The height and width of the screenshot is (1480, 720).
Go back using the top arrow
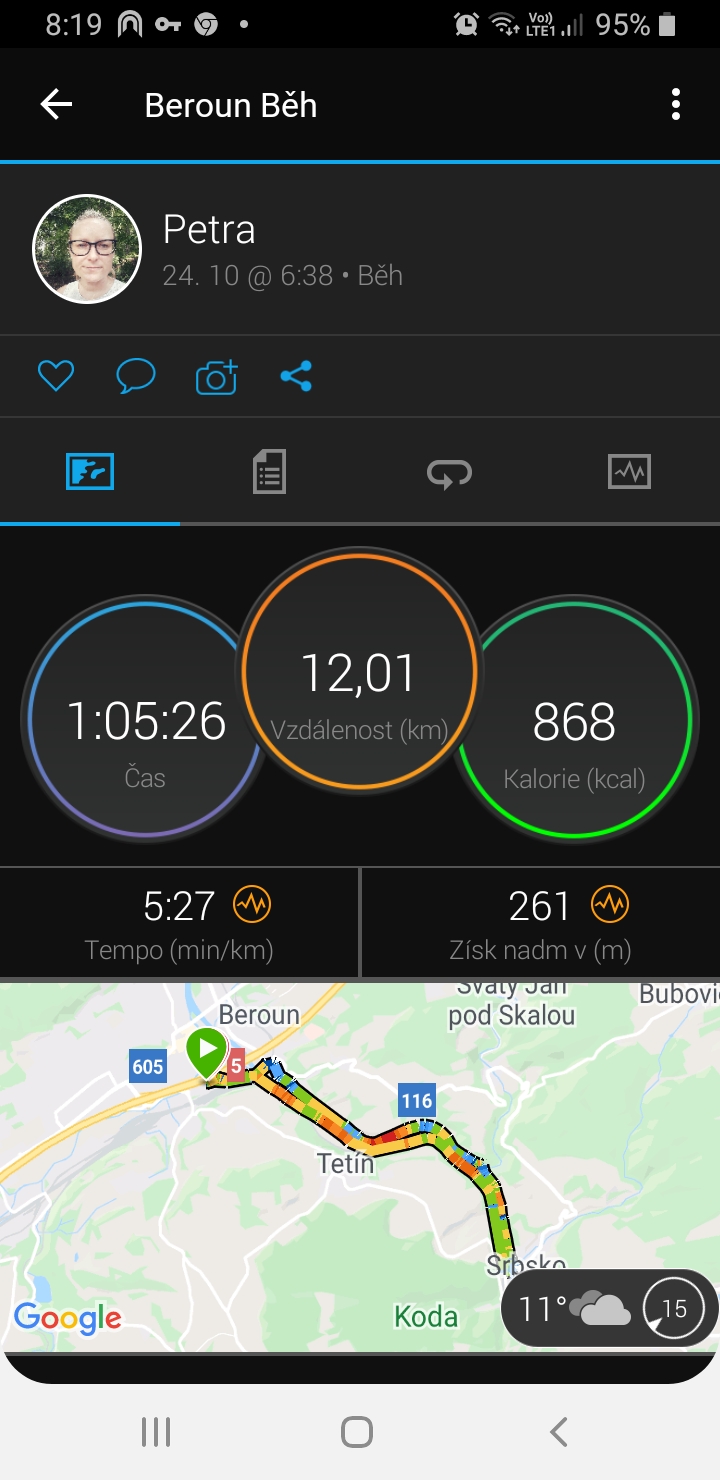[56, 105]
